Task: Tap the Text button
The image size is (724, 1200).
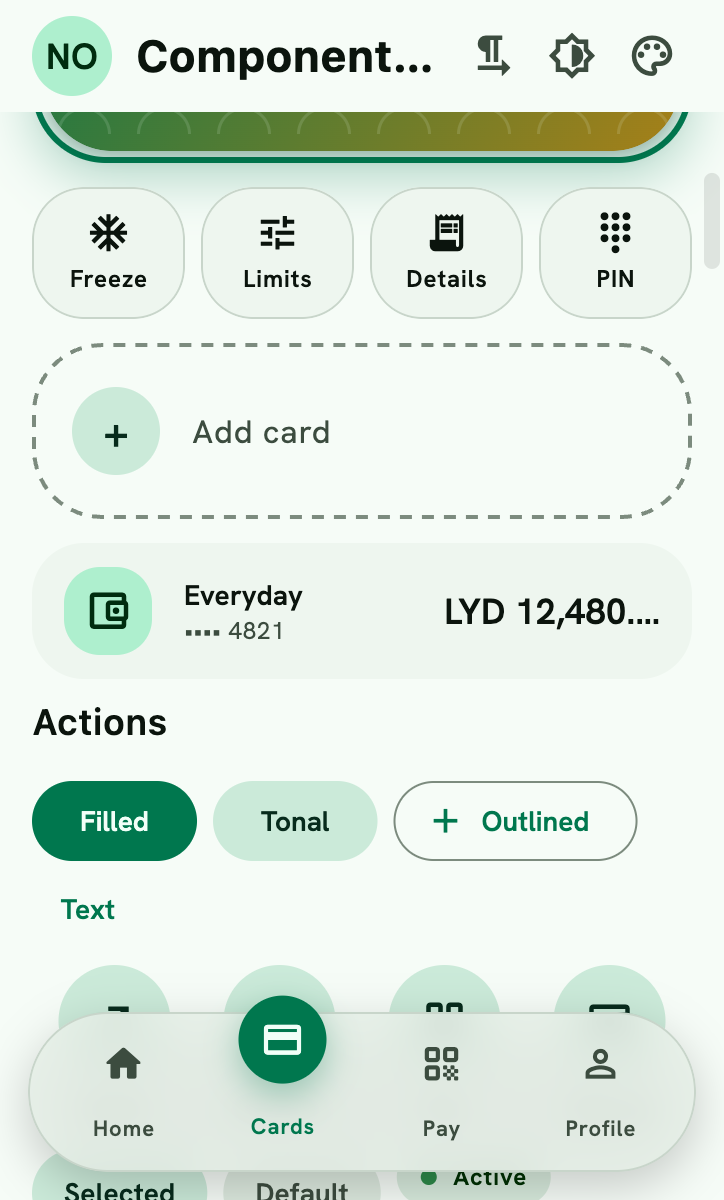Action: pos(88,910)
